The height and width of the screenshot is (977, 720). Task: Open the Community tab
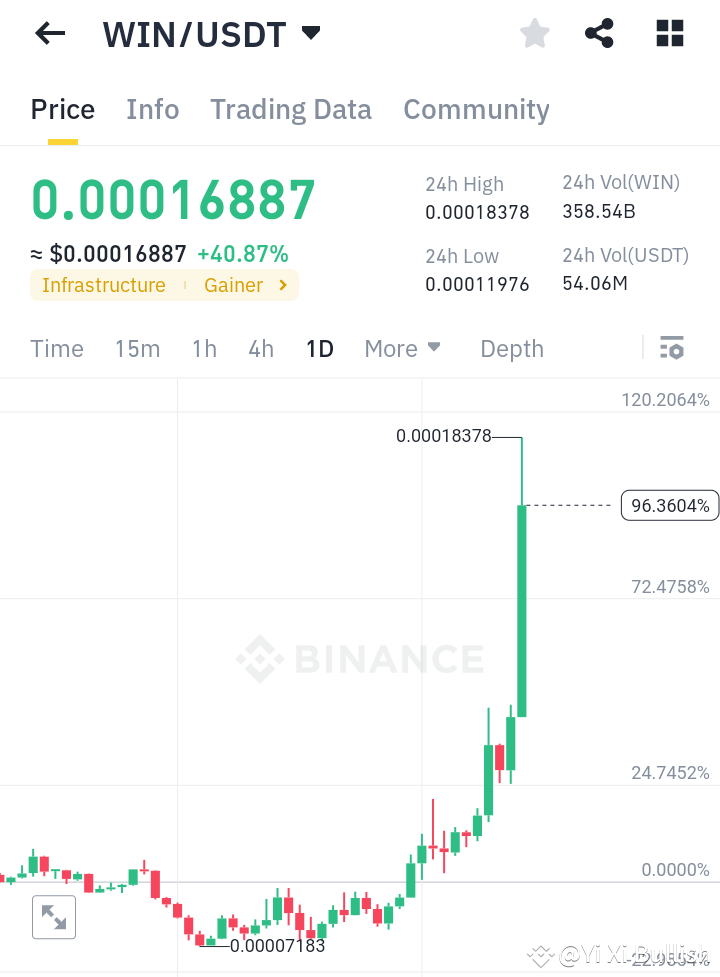click(476, 109)
